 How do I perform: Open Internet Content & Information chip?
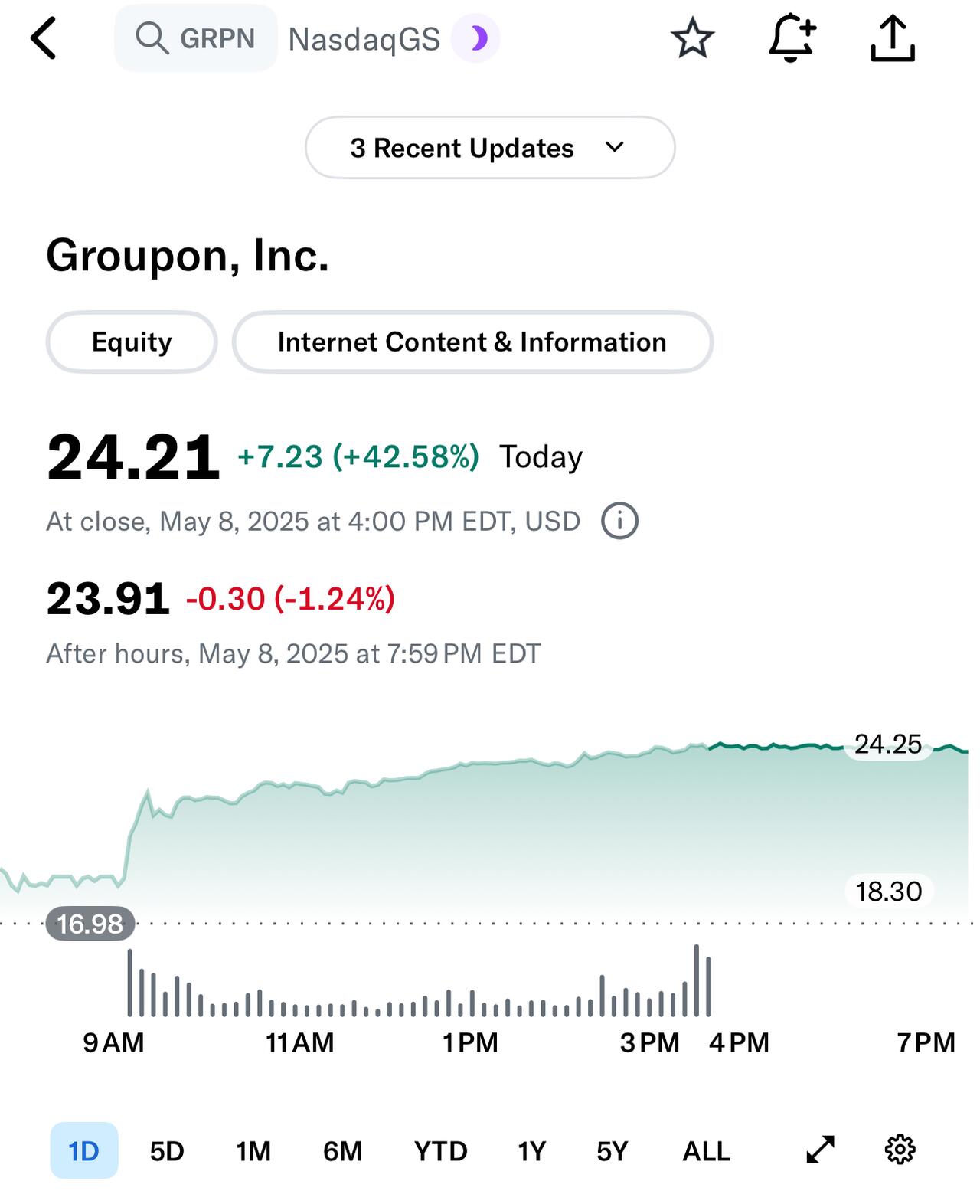click(x=472, y=342)
